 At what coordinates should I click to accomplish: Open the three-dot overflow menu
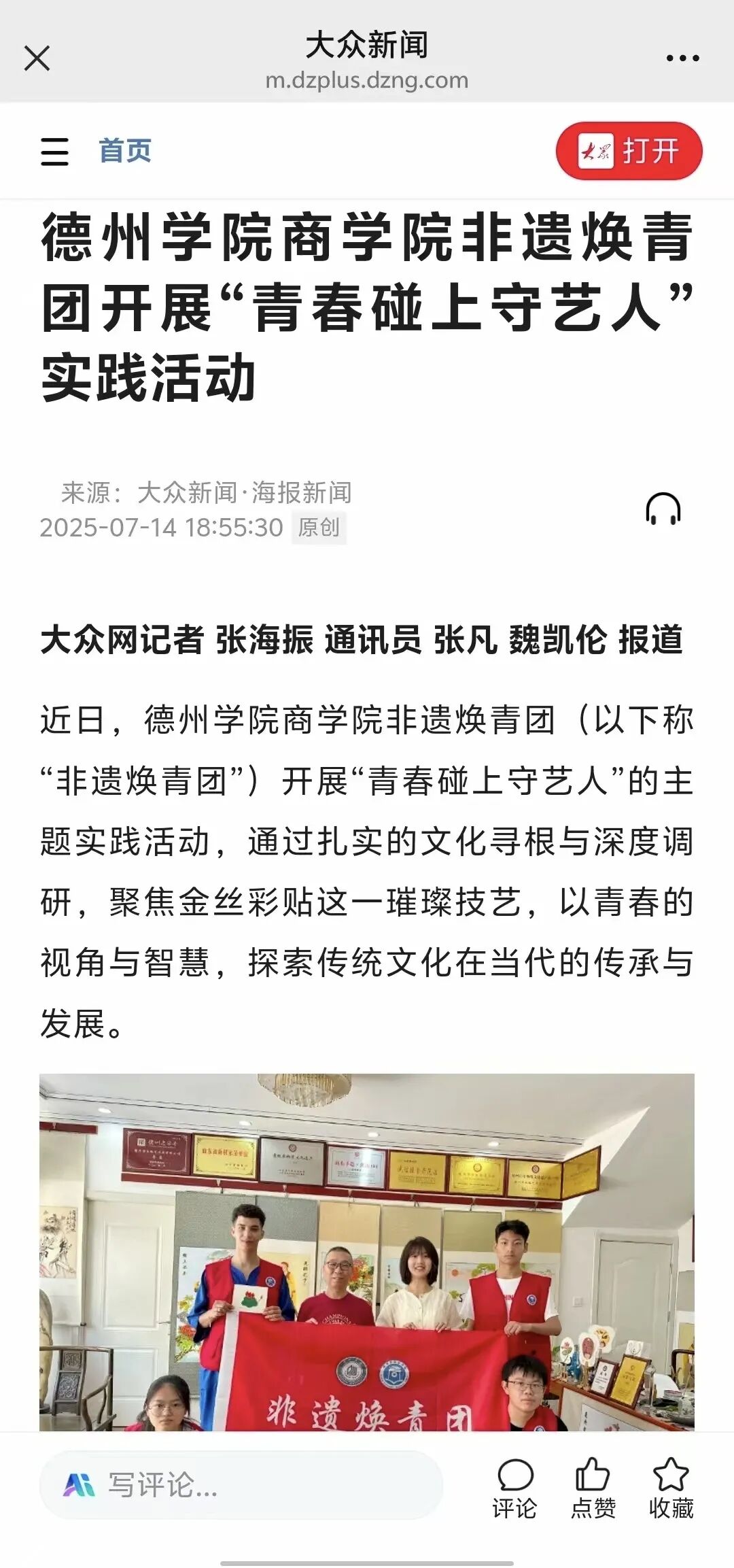[682, 58]
